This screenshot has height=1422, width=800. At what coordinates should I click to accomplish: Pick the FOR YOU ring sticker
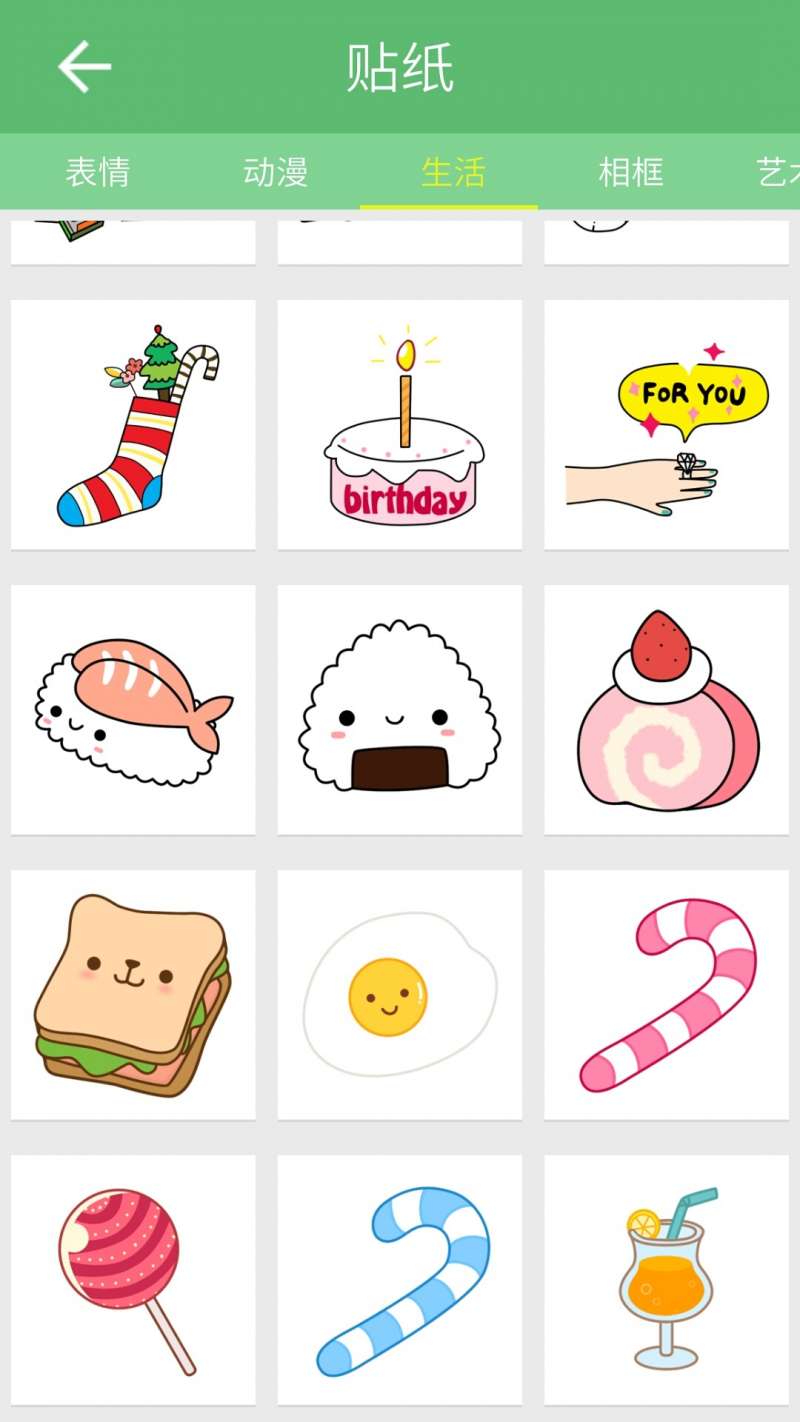pos(666,425)
